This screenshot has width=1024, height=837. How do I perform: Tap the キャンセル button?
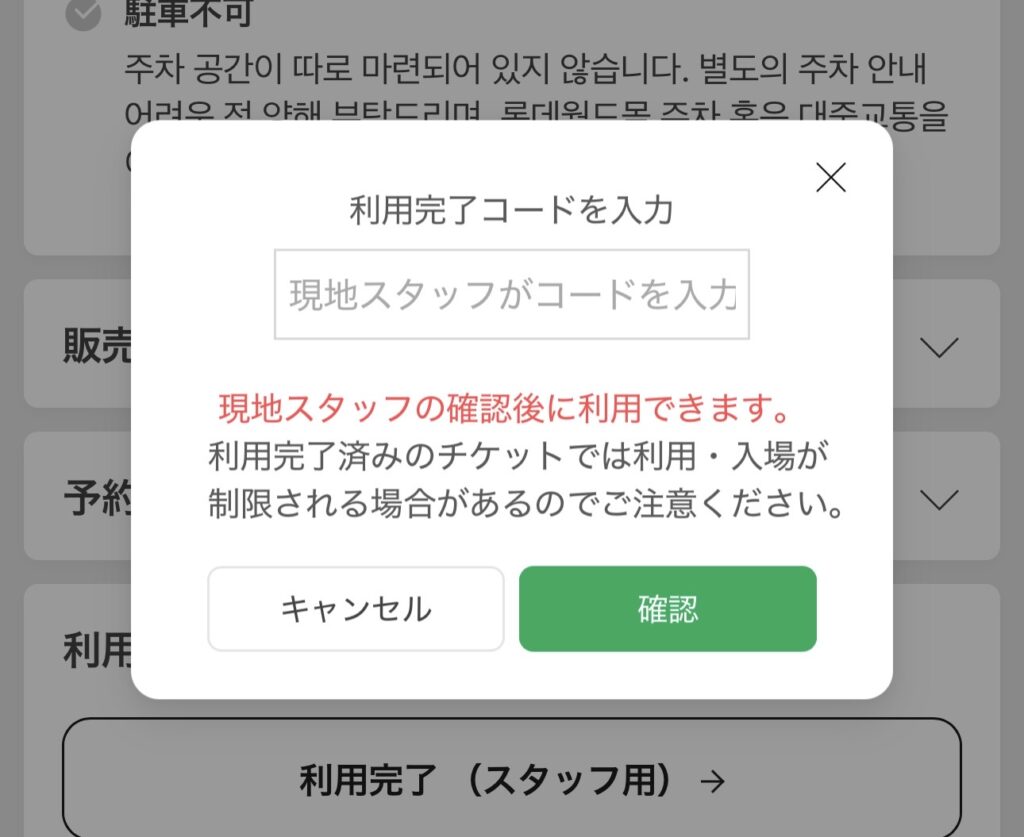pos(356,609)
